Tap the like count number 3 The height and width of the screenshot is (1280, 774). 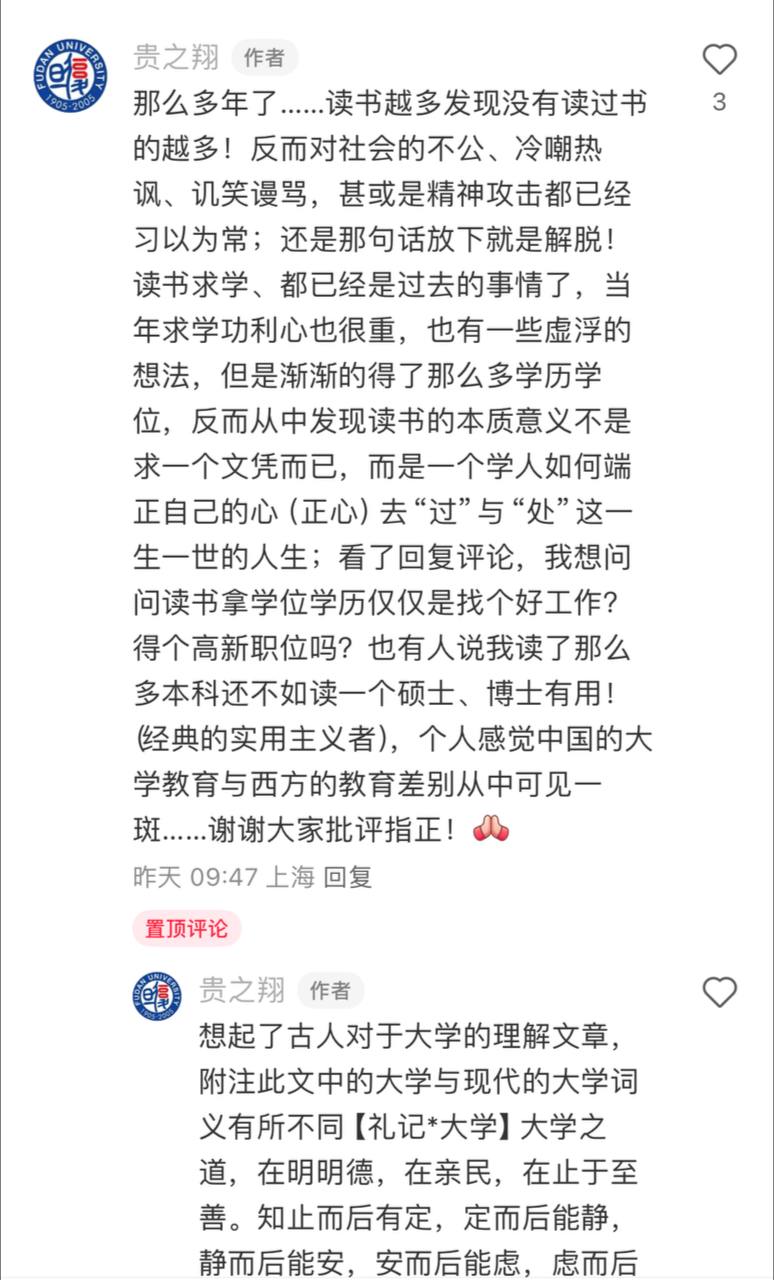tap(722, 101)
